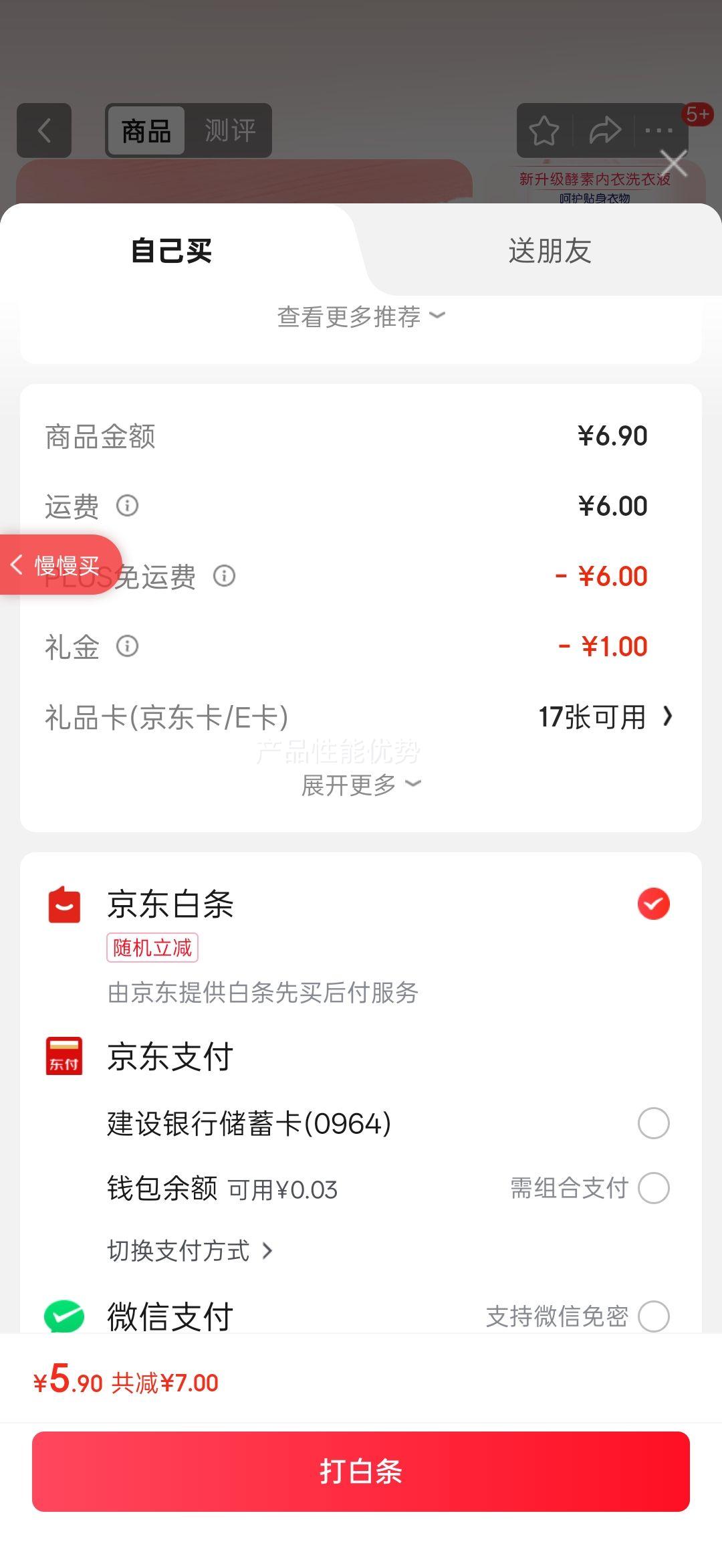Show info about 运费

coord(127,506)
